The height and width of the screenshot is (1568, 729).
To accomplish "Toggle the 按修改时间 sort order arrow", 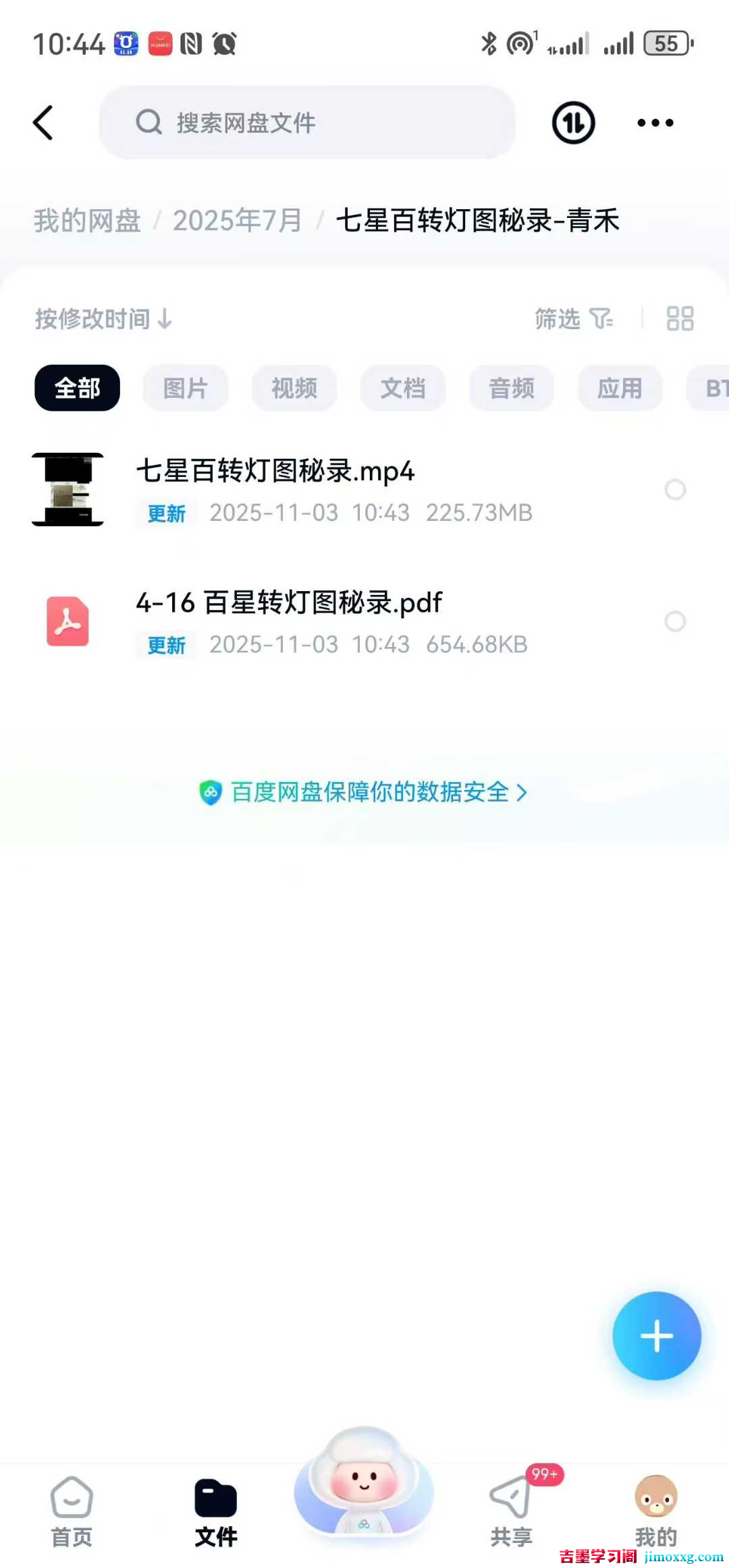I will [164, 320].
